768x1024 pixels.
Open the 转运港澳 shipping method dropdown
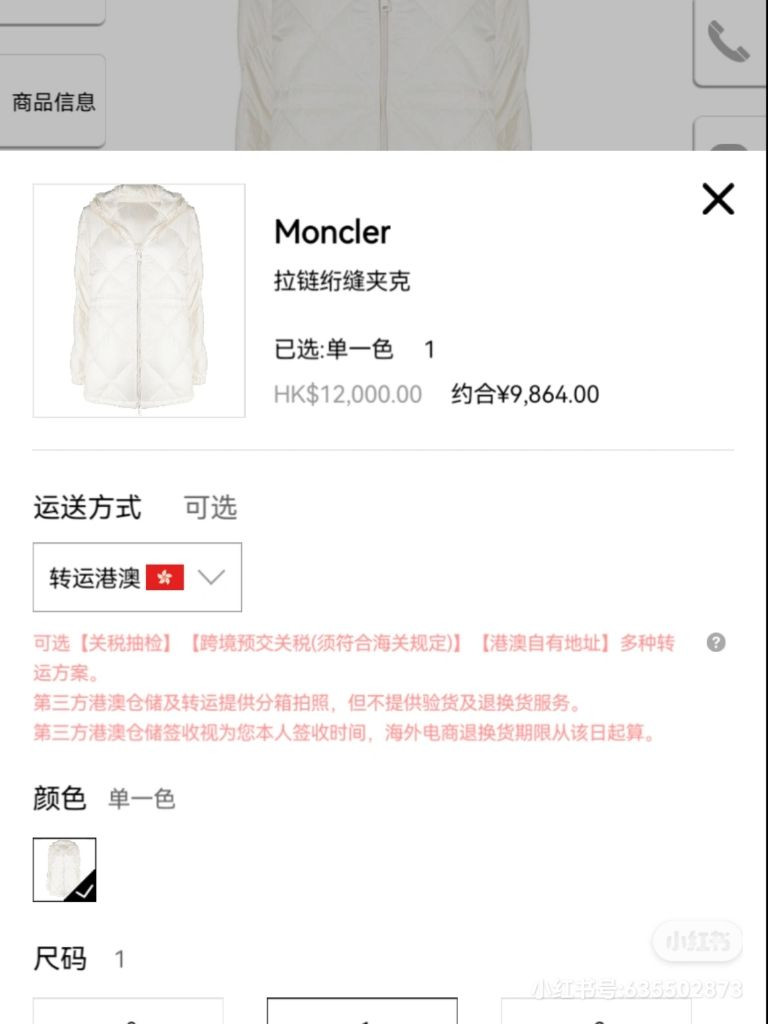tap(137, 577)
